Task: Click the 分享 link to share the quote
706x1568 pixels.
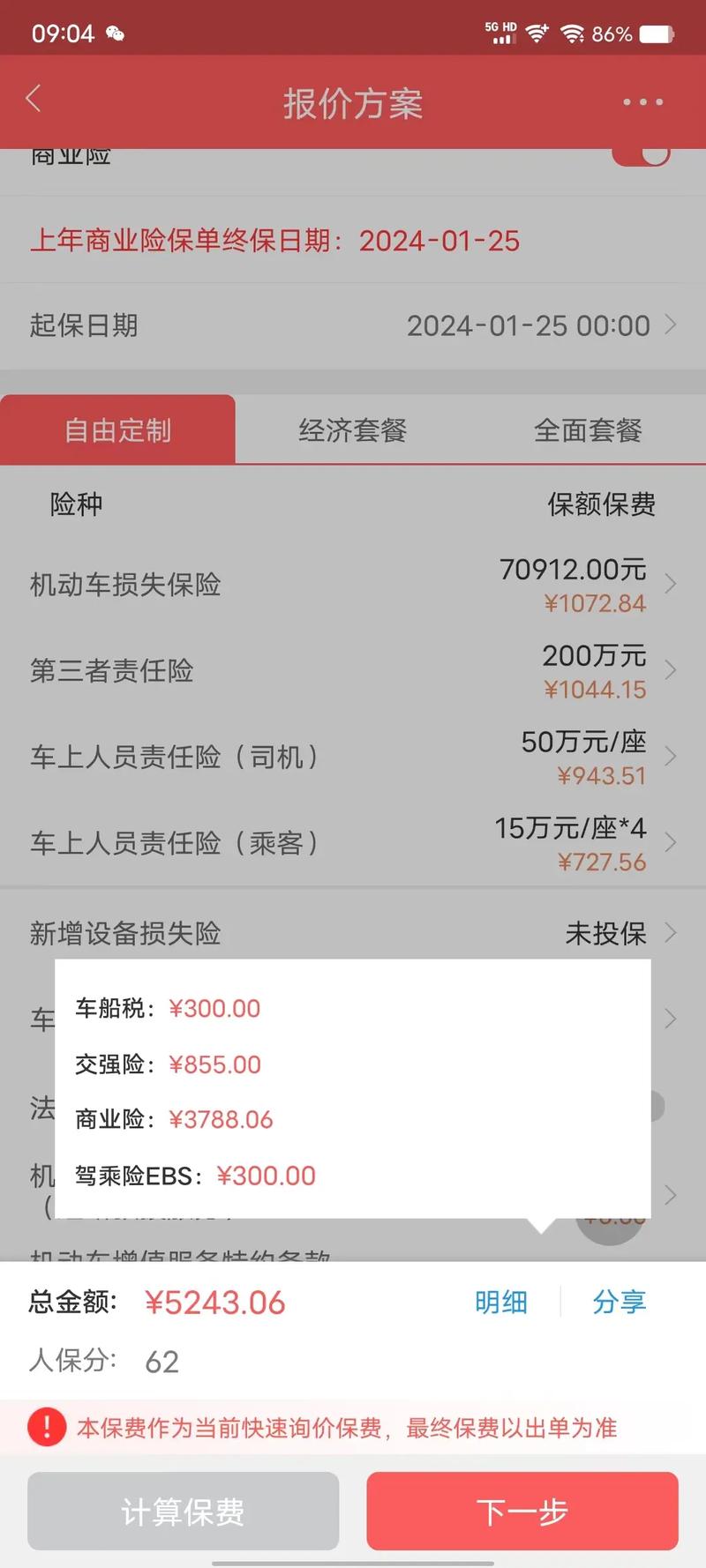Action: click(620, 1302)
